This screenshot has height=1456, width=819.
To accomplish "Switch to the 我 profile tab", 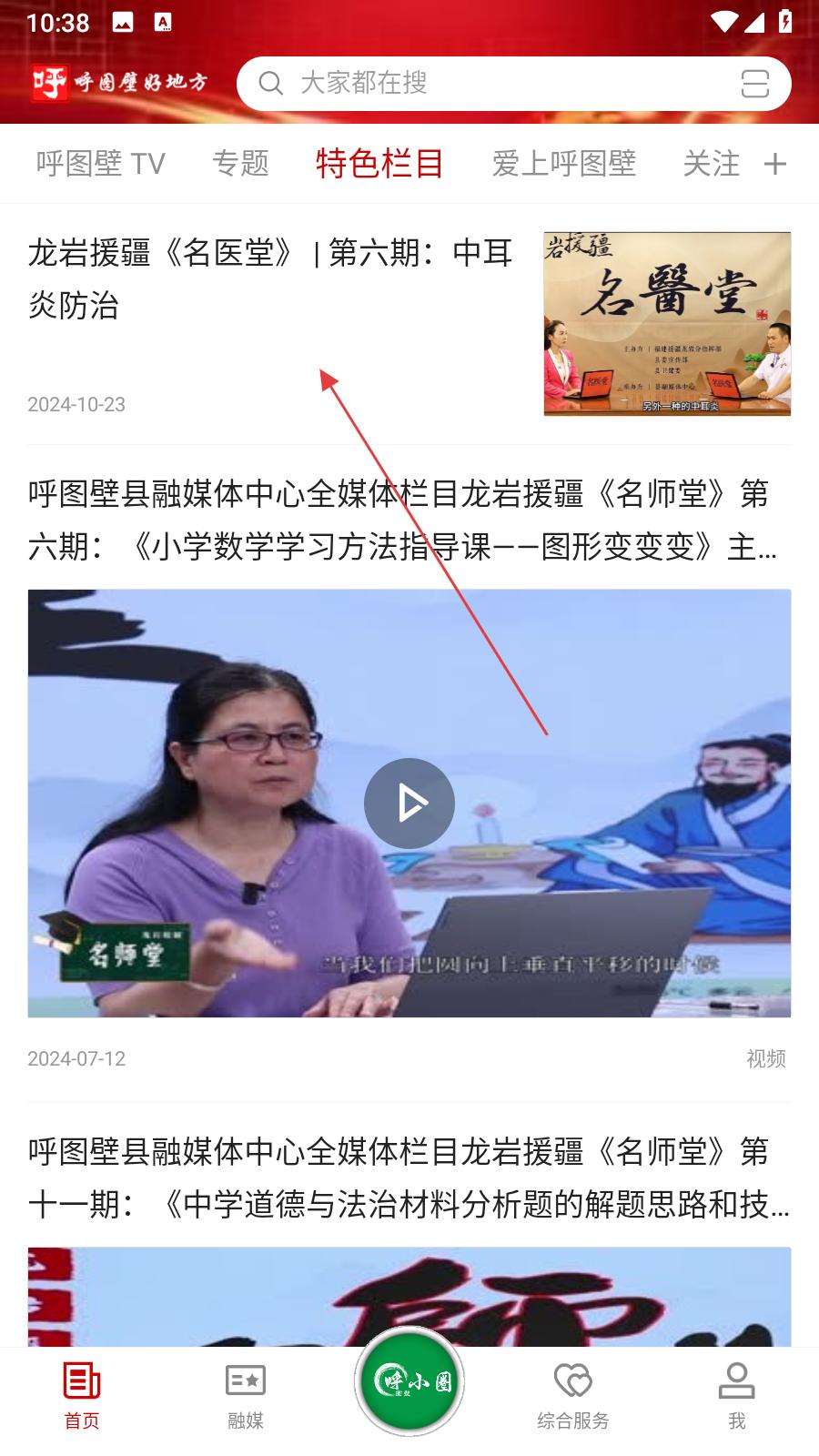I will pyautogui.click(x=736, y=1396).
